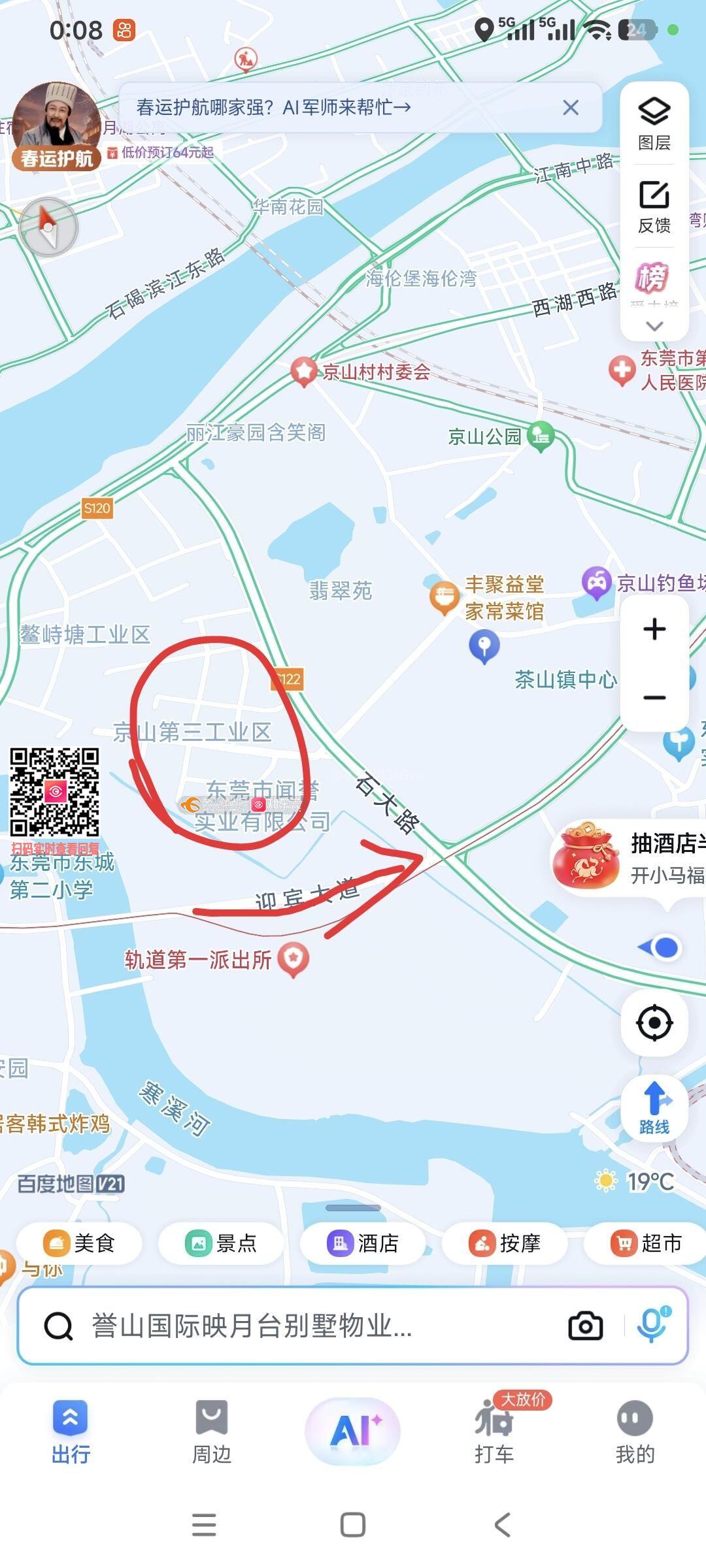The image size is (706, 1568).
Task: Select the 酒店 hotels chip
Action: 363,1243
